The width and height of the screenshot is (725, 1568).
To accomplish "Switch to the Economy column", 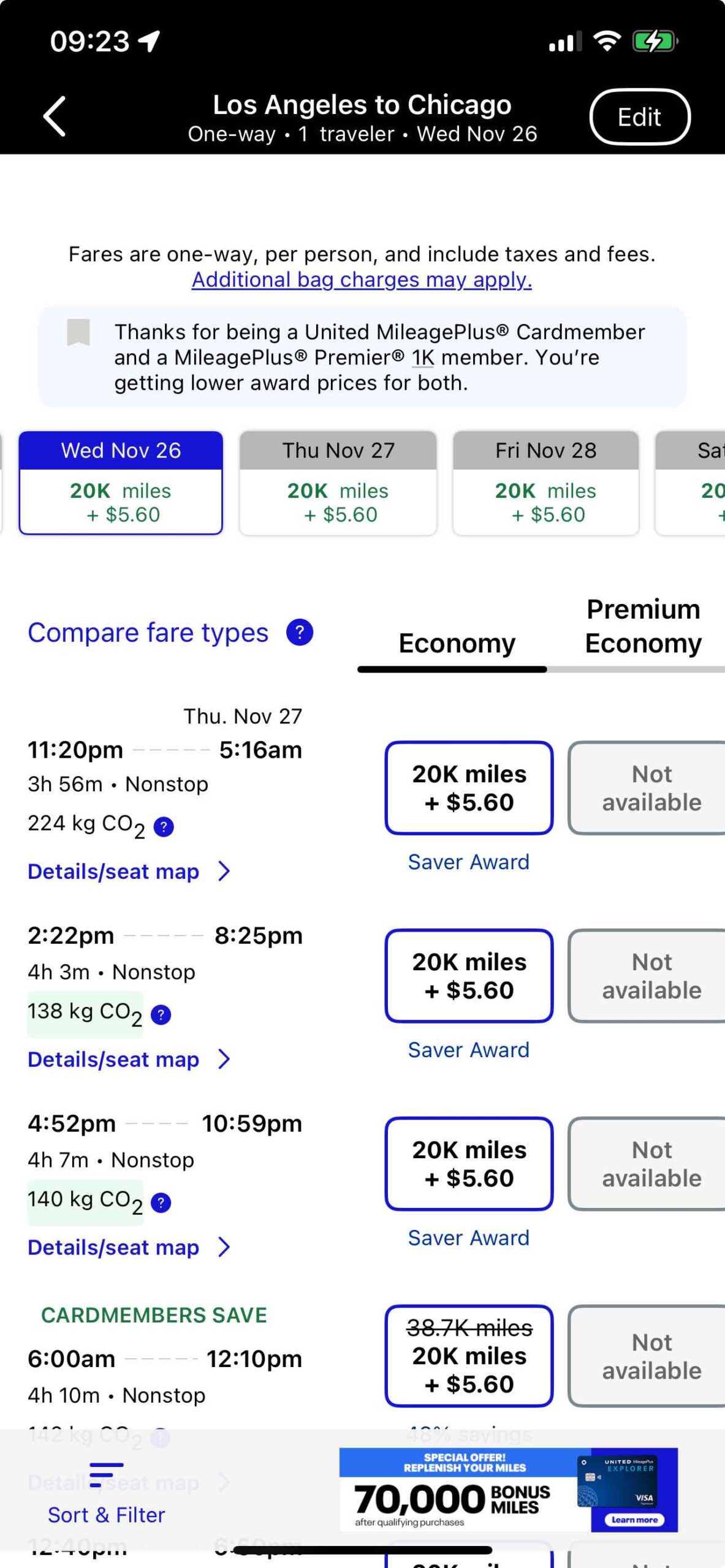I will [456, 643].
